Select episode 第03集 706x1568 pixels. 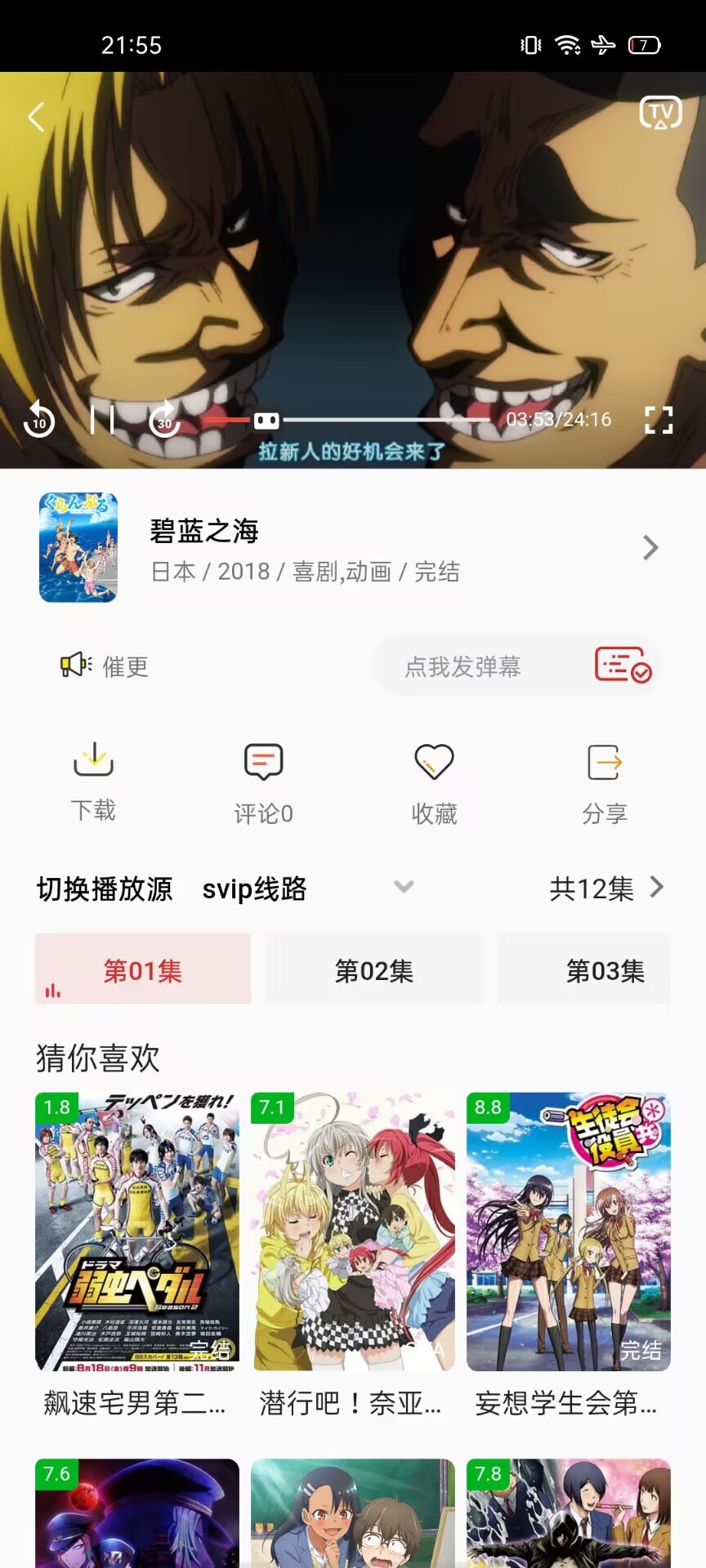tap(605, 970)
